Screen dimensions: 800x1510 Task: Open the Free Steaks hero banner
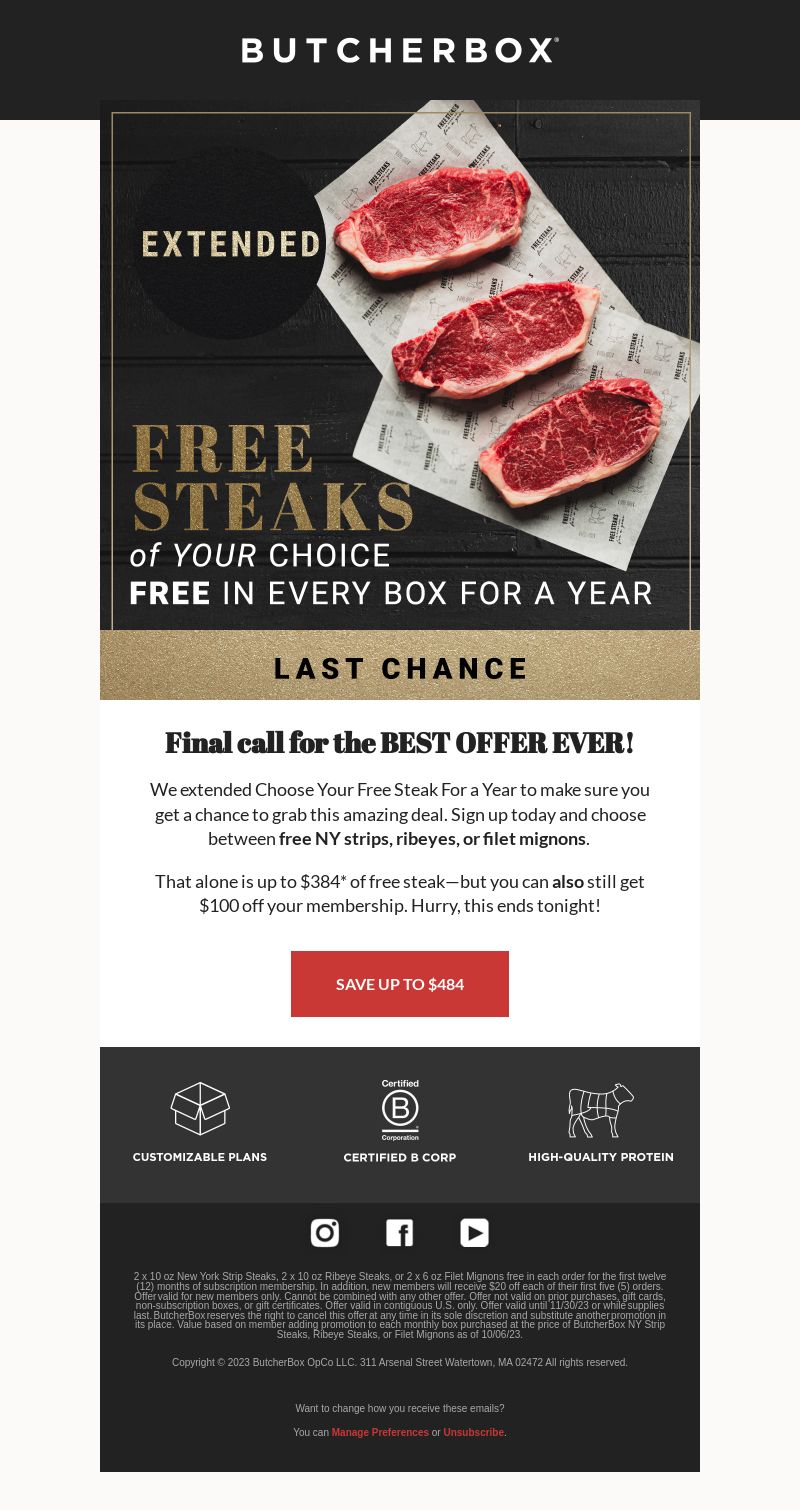400,400
